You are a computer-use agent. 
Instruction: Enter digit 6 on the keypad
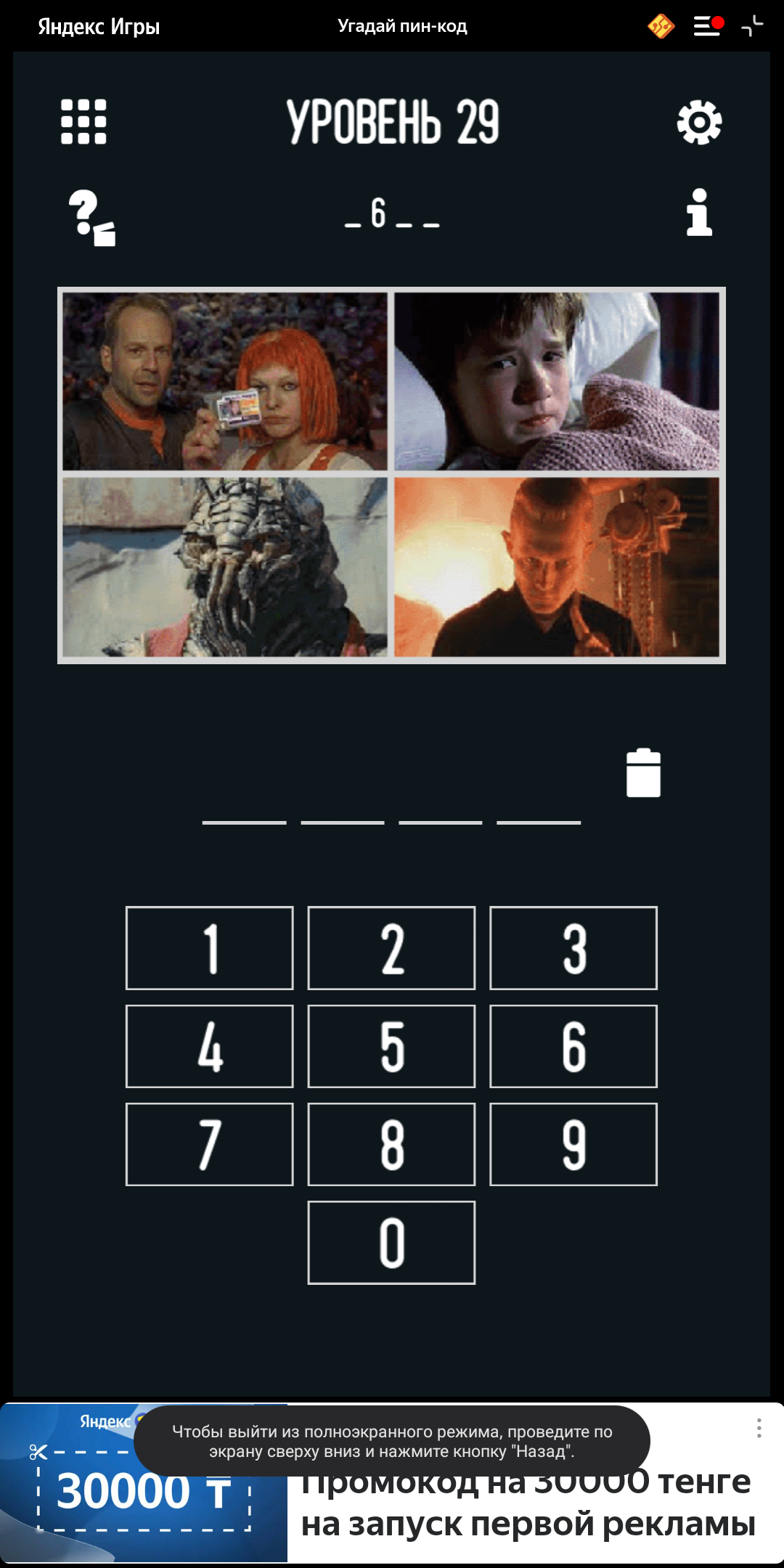pyautogui.click(x=573, y=1046)
